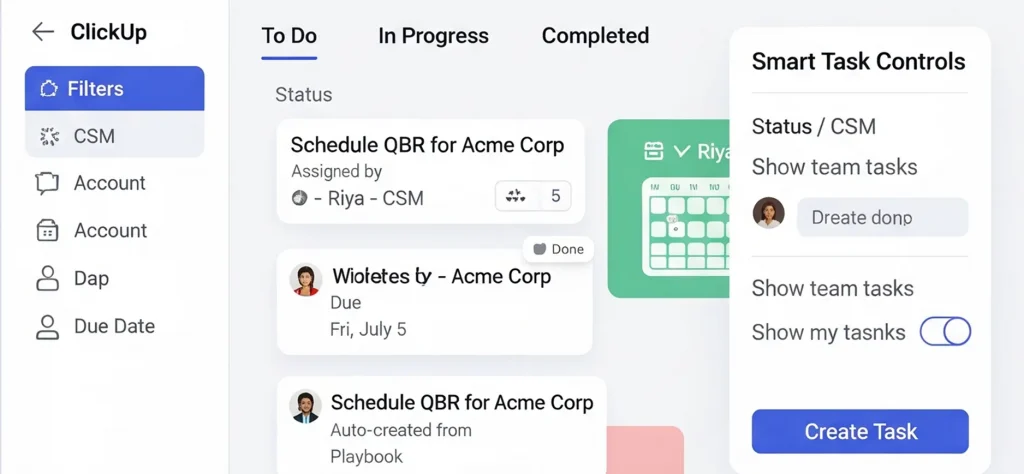Go back using the arrow beside ClickUp

pos(42,32)
